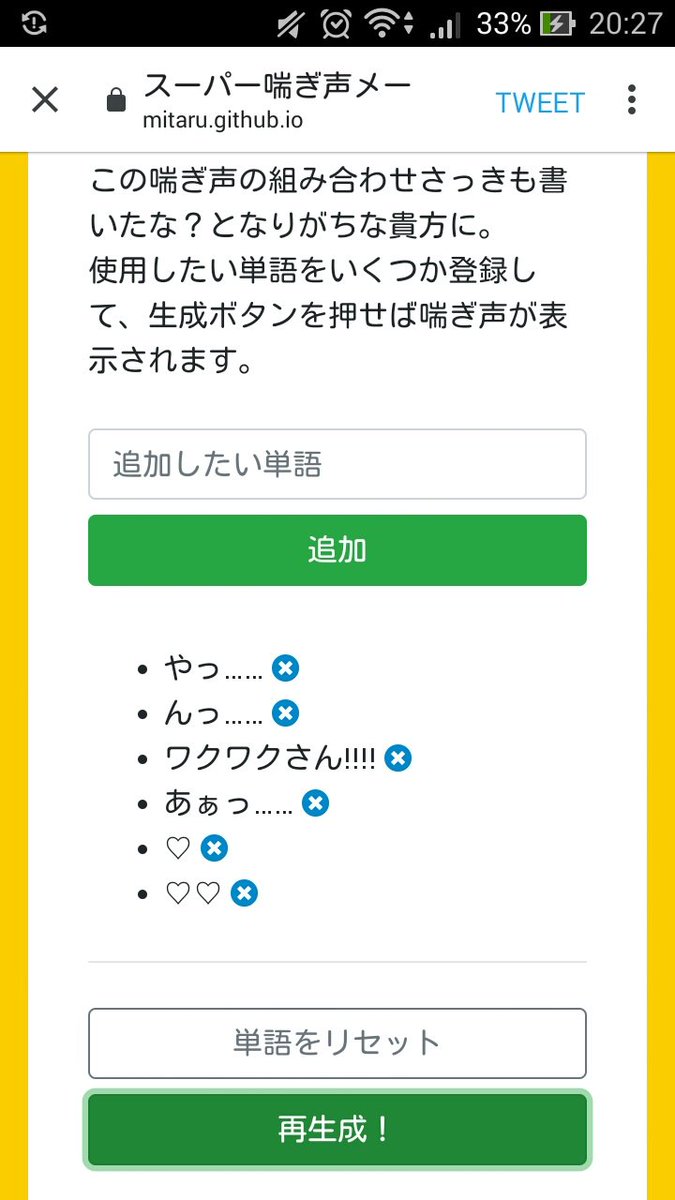Viewport: 675px width, 1200px height.
Task: Close the custom browser tab
Action: point(45,100)
